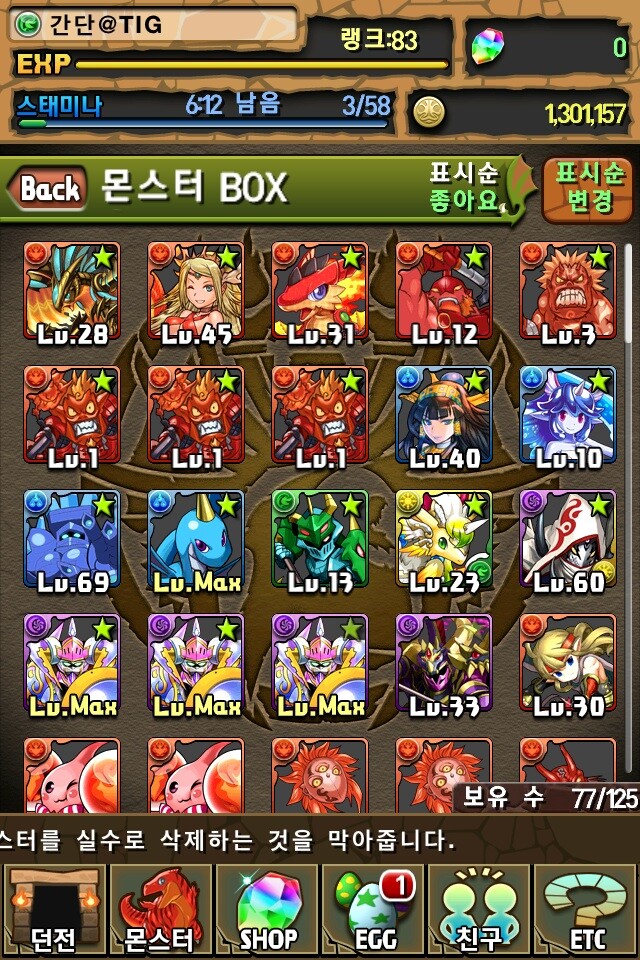Switch to the 몬스터 tab
The width and height of the screenshot is (640, 960).
tap(160, 910)
